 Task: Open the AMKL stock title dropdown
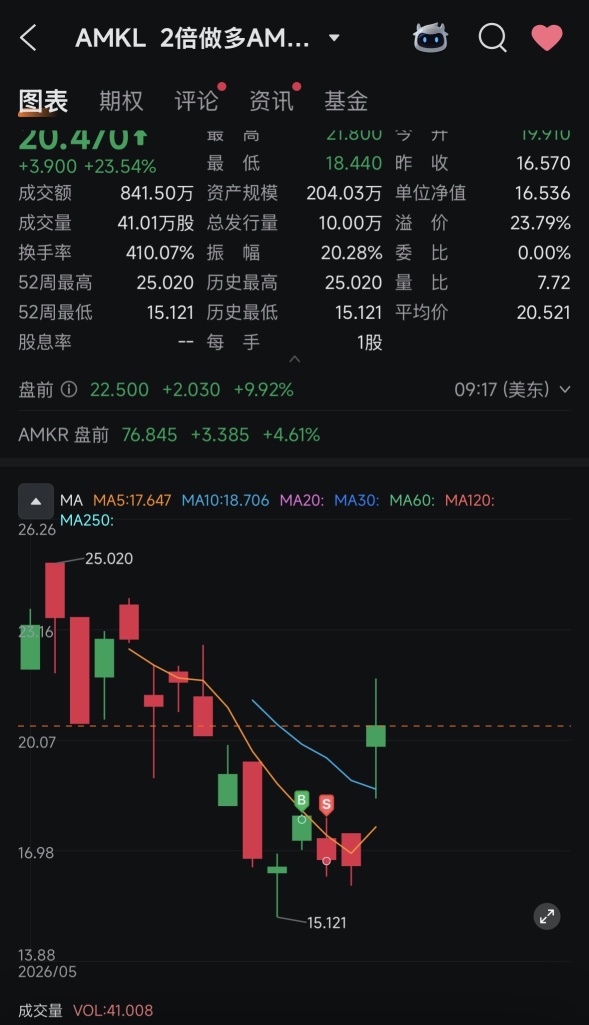click(x=333, y=38)
